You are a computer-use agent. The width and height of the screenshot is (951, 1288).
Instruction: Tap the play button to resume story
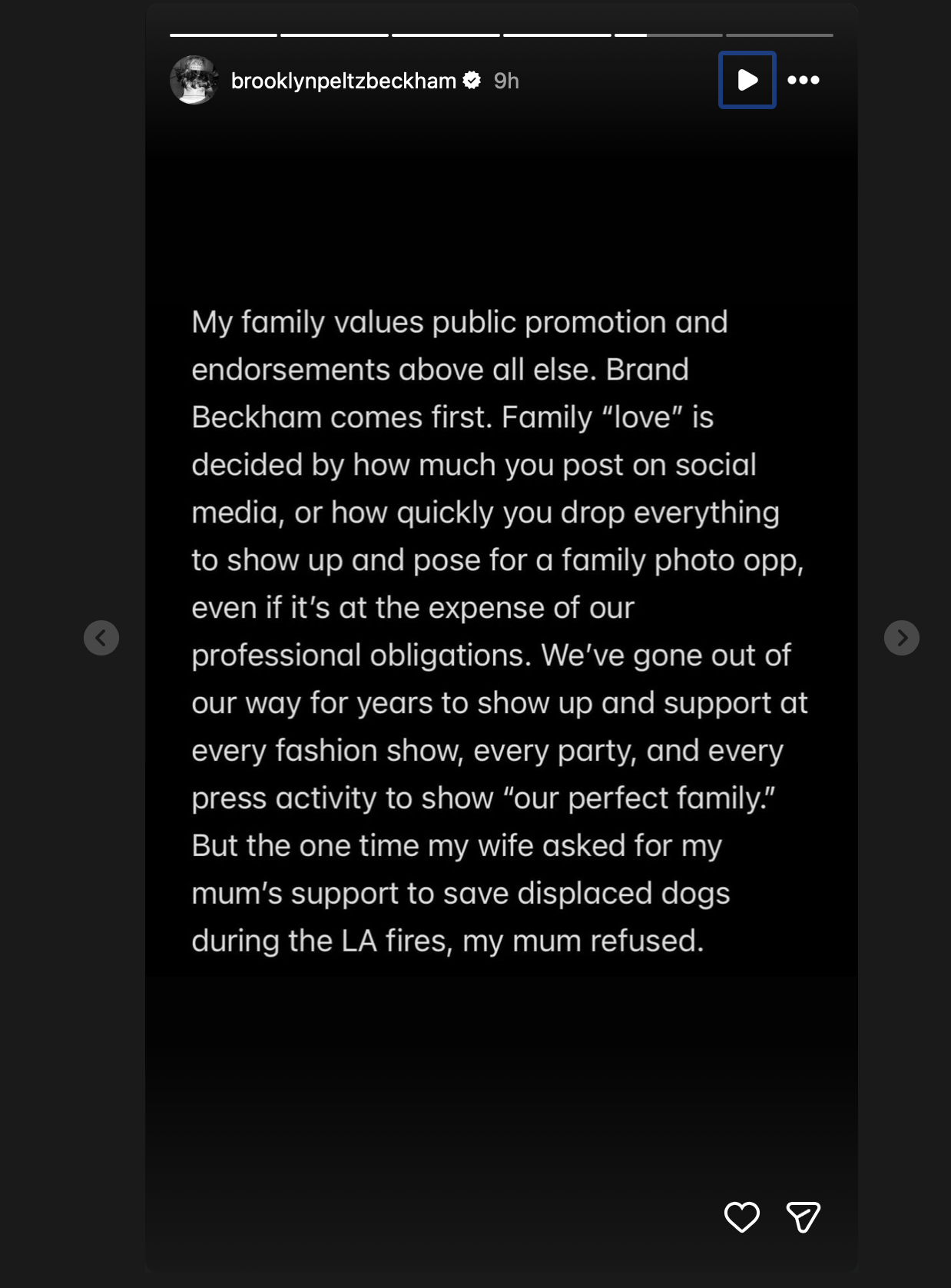tap(747, 80)
